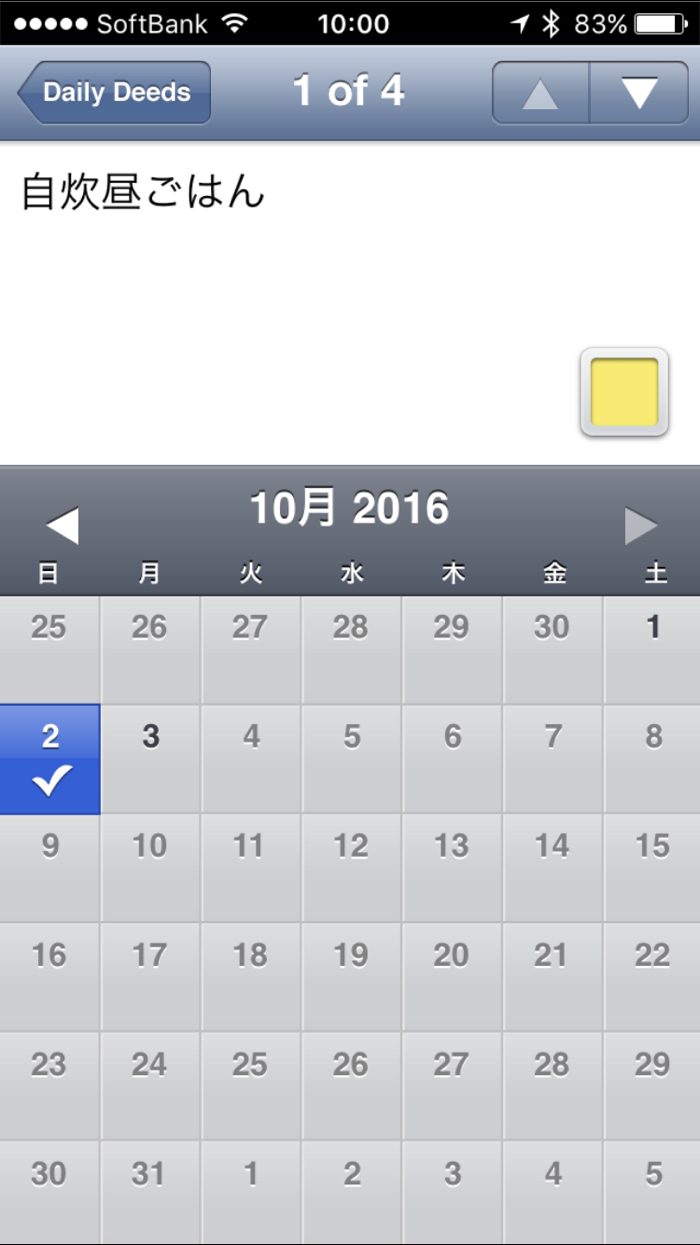Go to the previous deed with up arrow
Image resolution: width=700 pixels, height=1245 pixels.
[x=541, y=93]
